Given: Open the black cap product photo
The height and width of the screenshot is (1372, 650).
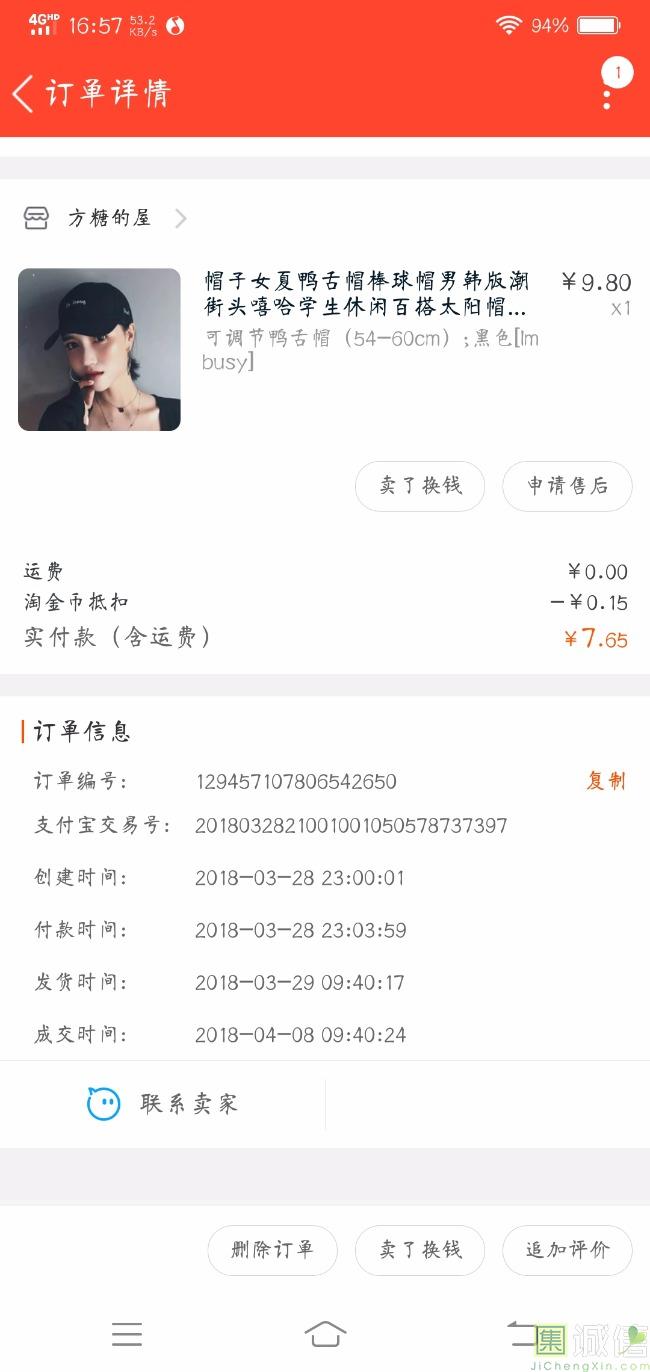Looking at the screenshot, I should click(x=99, y=350).
